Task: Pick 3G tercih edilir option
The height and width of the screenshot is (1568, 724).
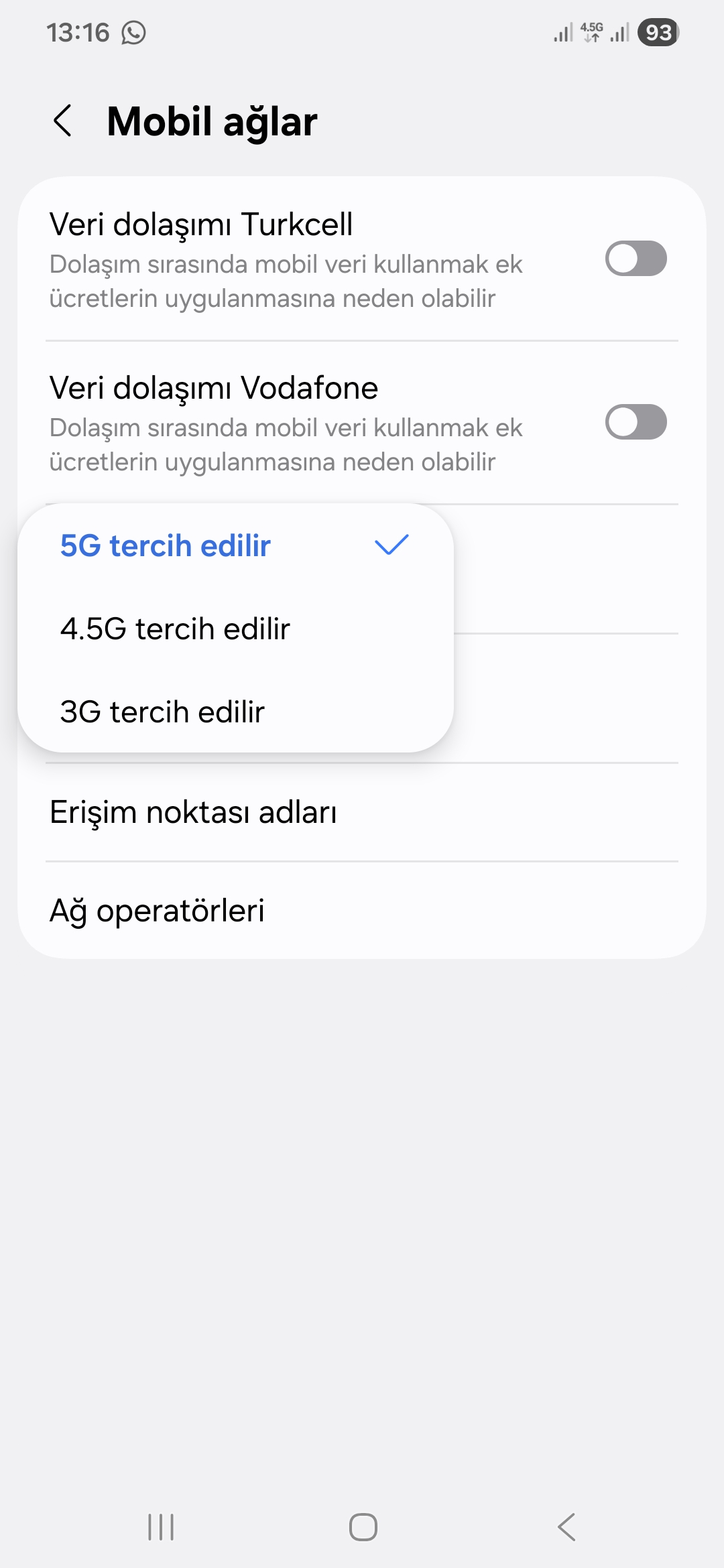Action: 235,712
